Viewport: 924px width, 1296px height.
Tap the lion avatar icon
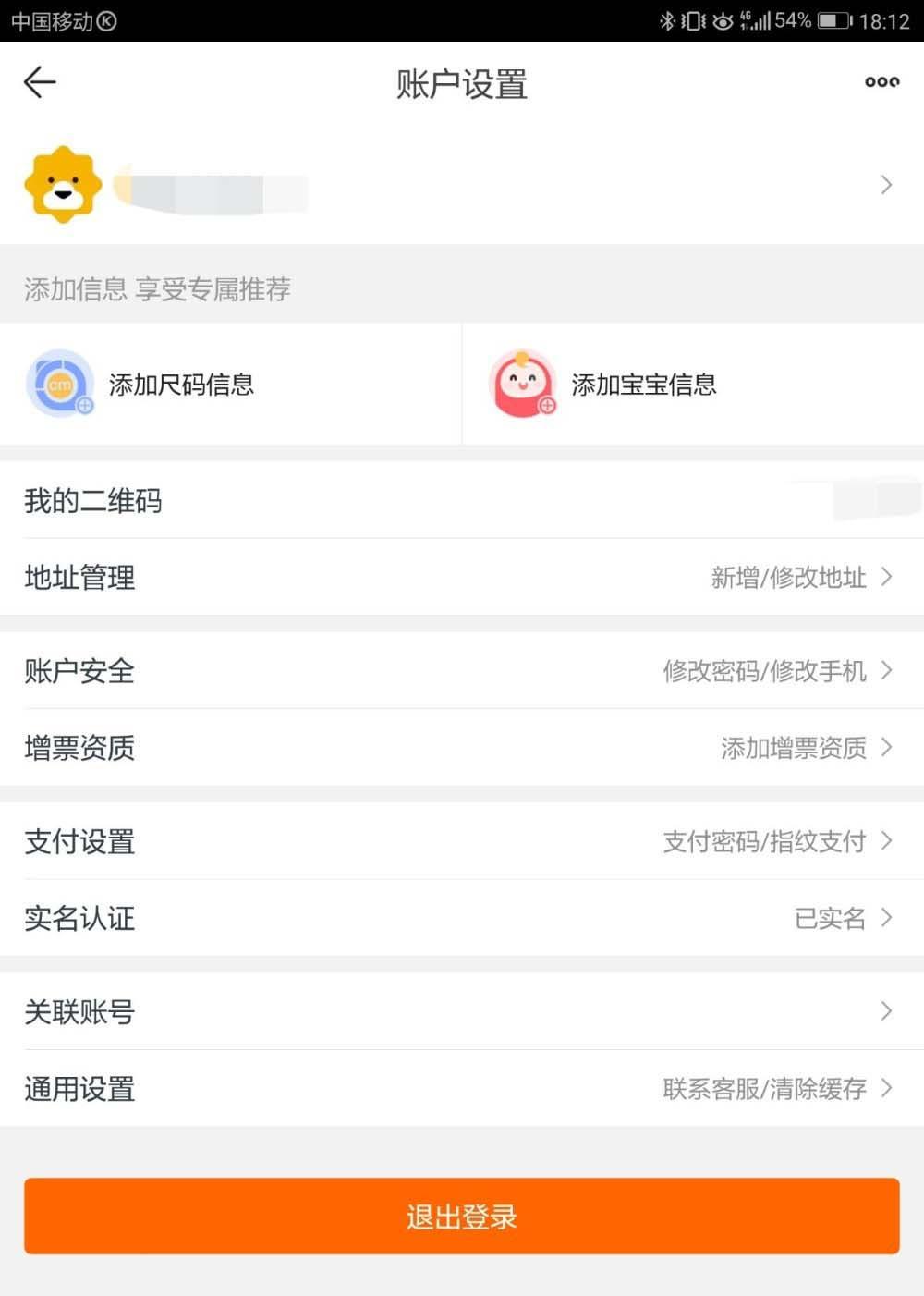click(61, 184)
